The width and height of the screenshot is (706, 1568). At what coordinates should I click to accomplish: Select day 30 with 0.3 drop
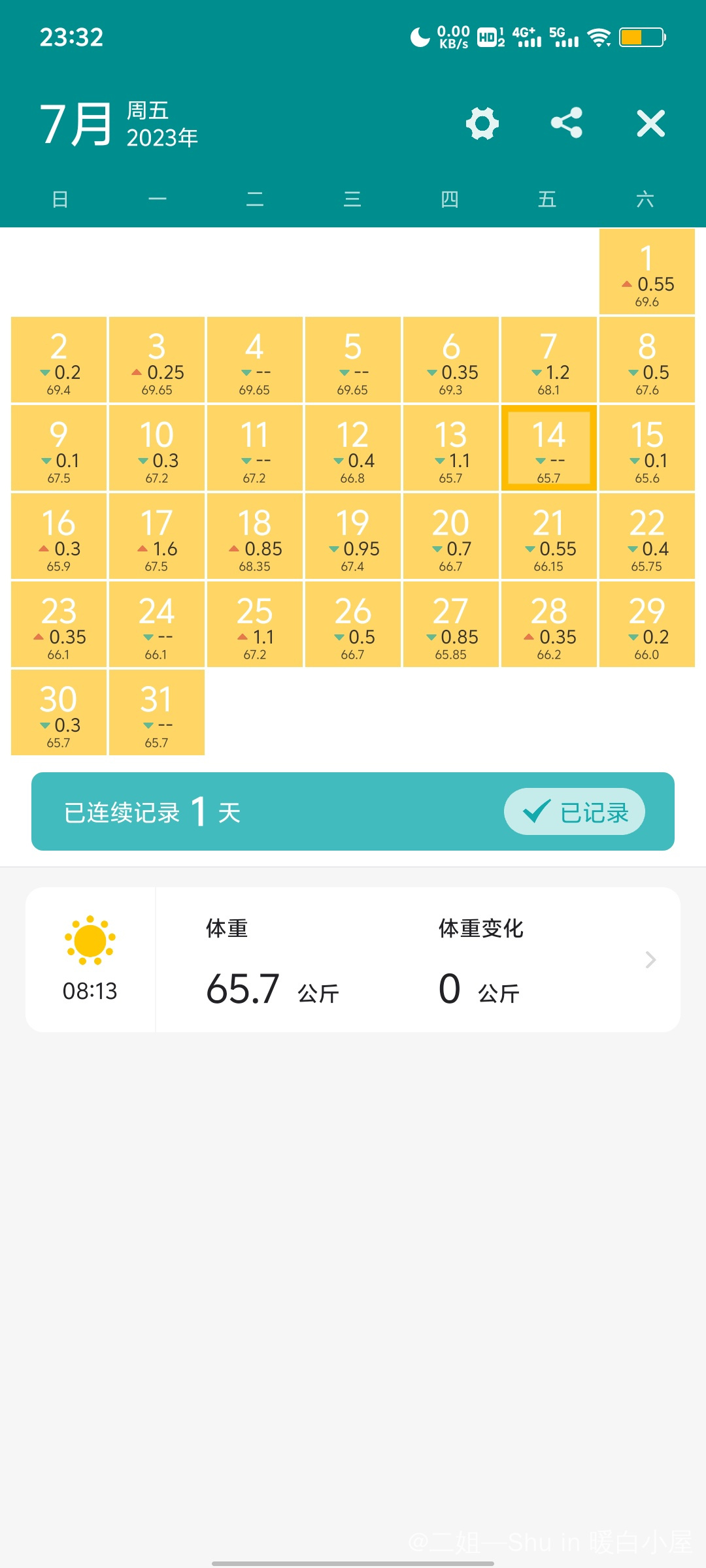tap(58, 713)
